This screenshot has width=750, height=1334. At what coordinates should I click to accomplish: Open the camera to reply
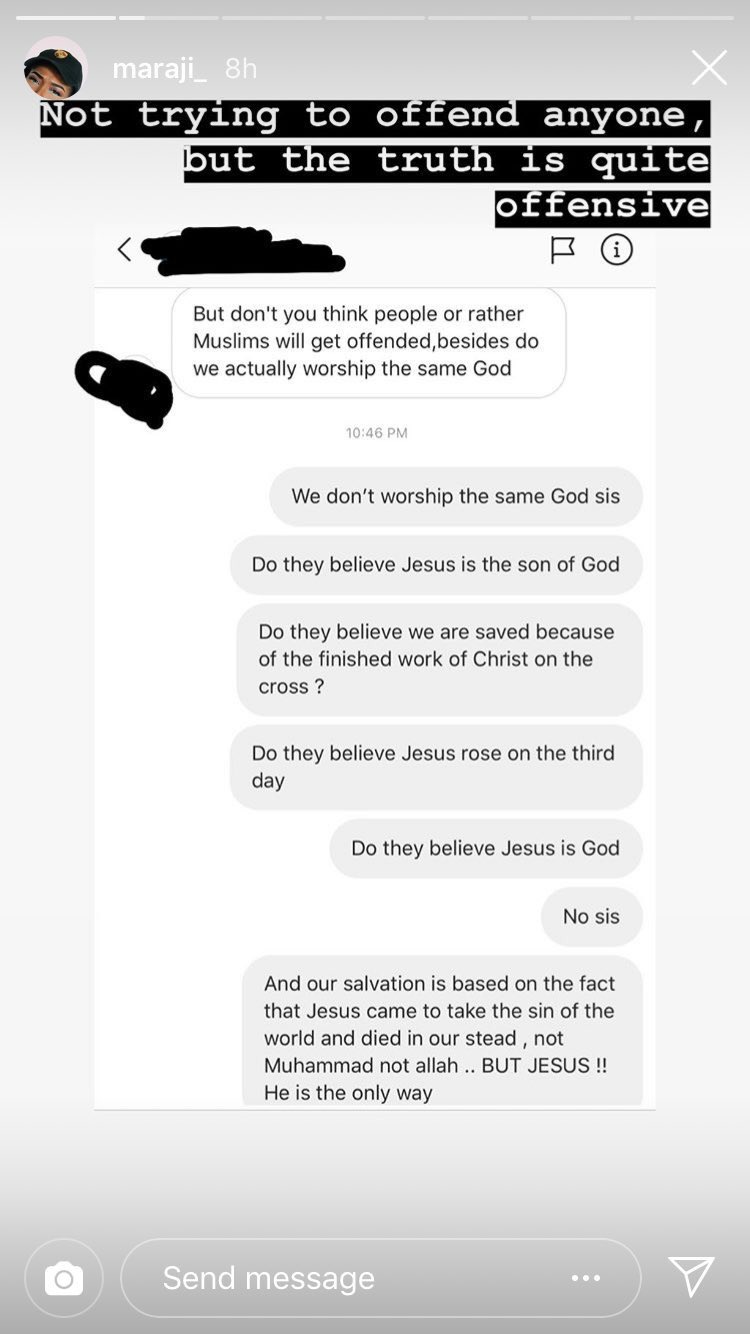pyautogui.click(x=64, y=1278)
